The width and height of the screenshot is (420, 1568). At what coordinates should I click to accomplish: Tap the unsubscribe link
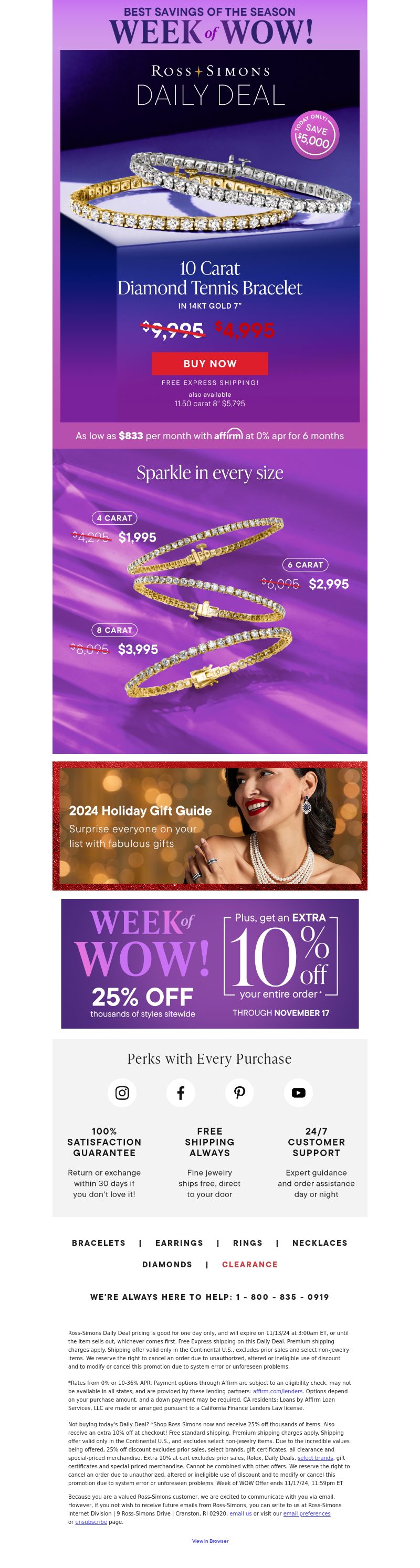(x=91, y=1522)
